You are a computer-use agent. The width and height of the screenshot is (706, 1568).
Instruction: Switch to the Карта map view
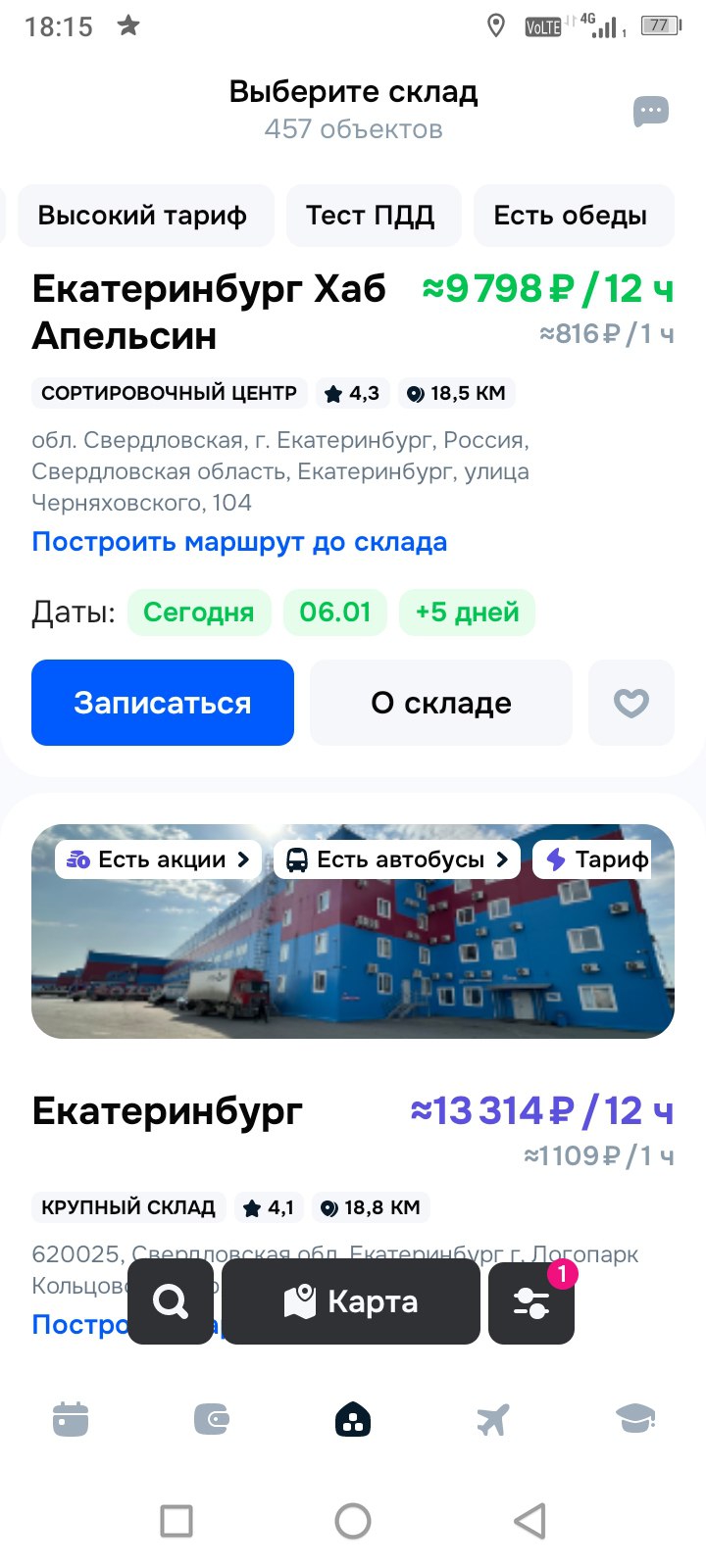coord(351,1301)
